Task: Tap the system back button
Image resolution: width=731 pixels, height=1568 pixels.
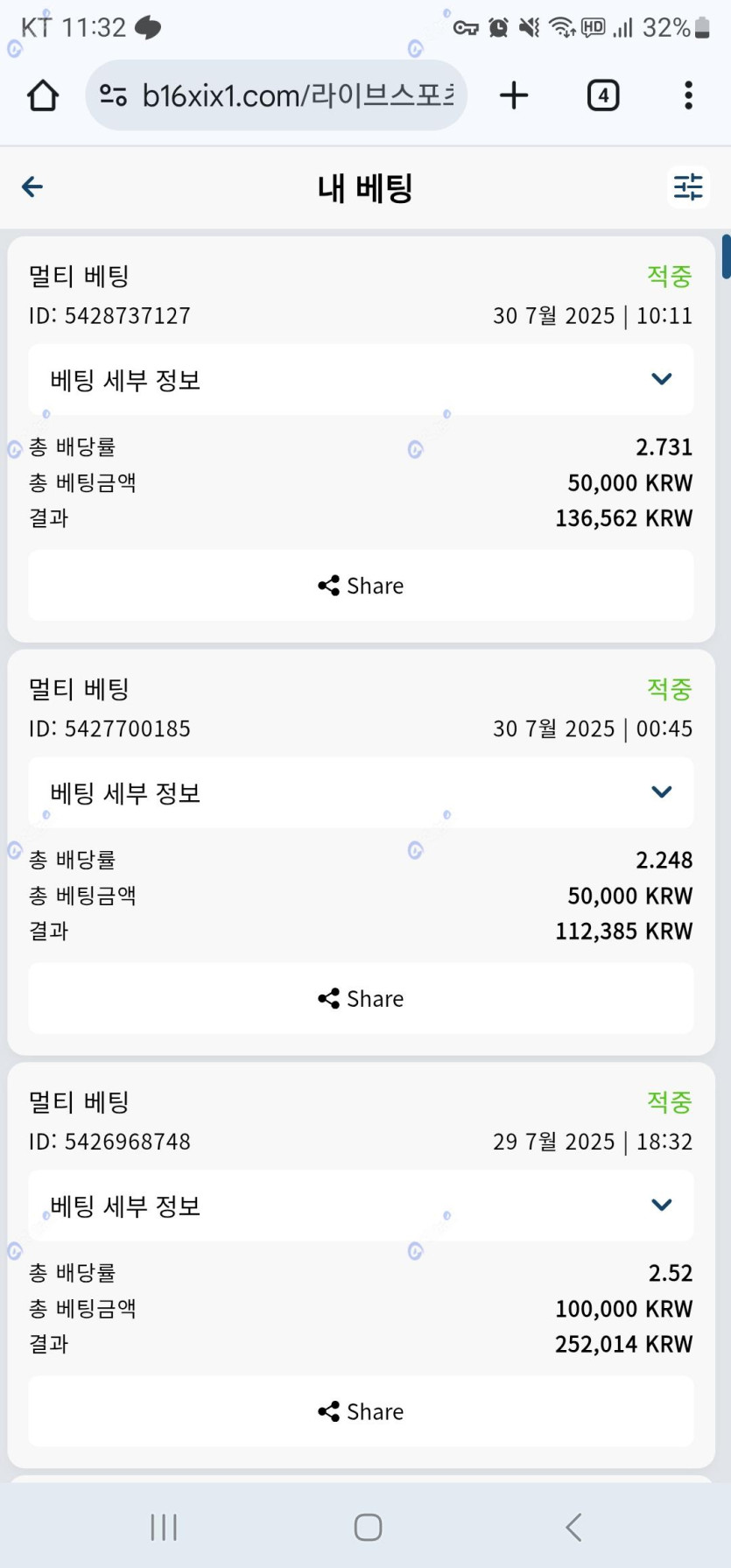Action: click(x=573, y=1528)
